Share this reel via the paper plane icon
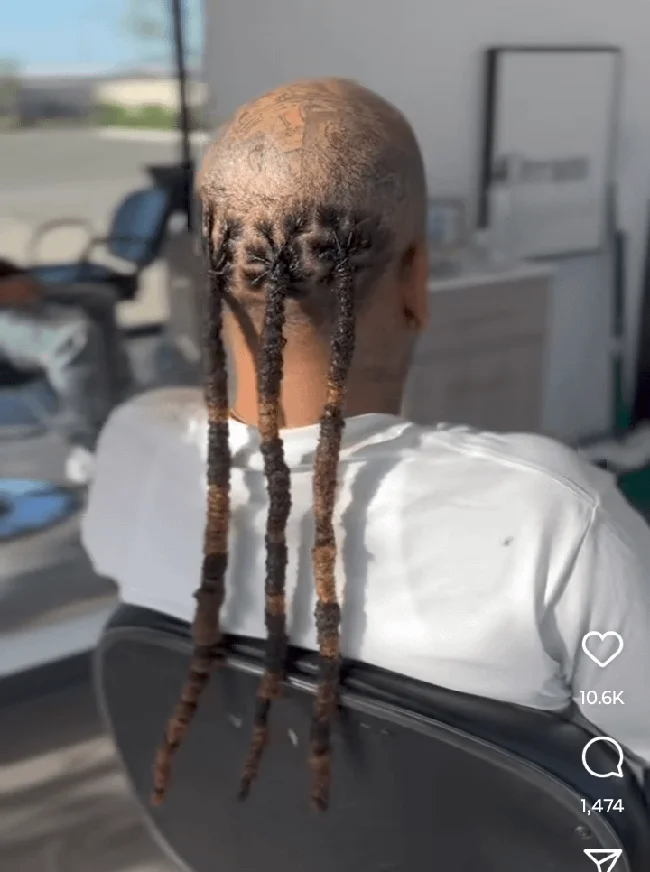Viewport: 650px width, 872px height. [603, 859]
